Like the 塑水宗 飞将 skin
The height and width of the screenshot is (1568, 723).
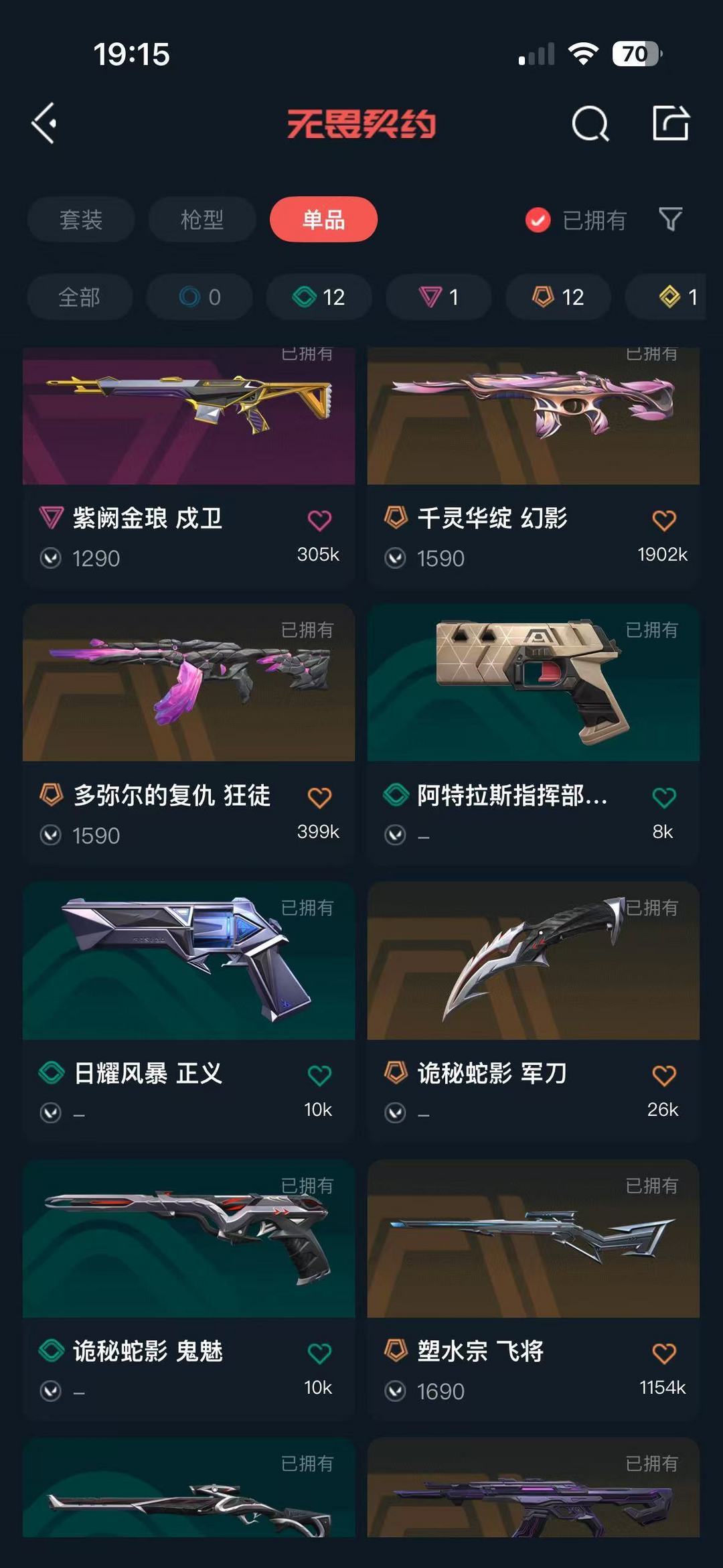(663, 1354)
